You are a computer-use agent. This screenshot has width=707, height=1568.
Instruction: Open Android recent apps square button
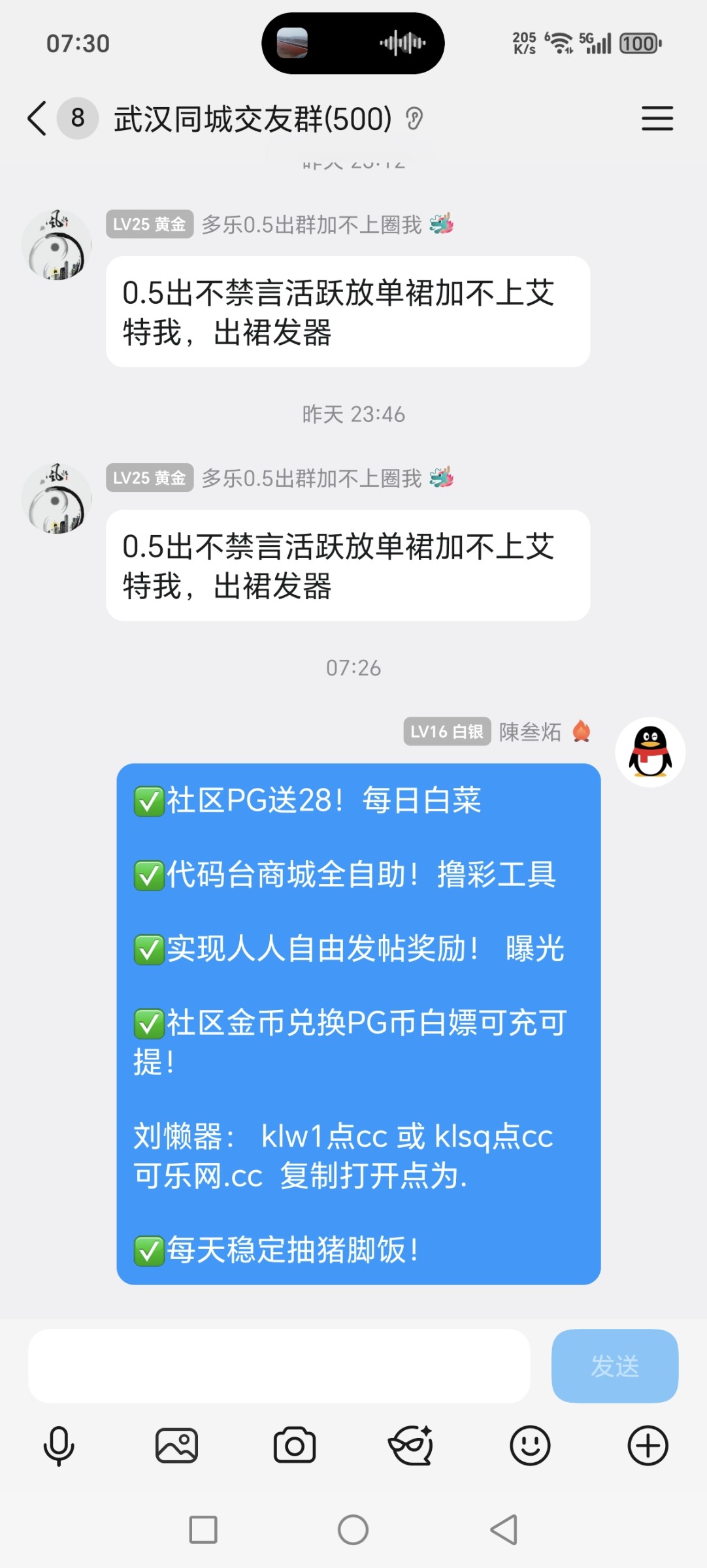coord(203,1528)
